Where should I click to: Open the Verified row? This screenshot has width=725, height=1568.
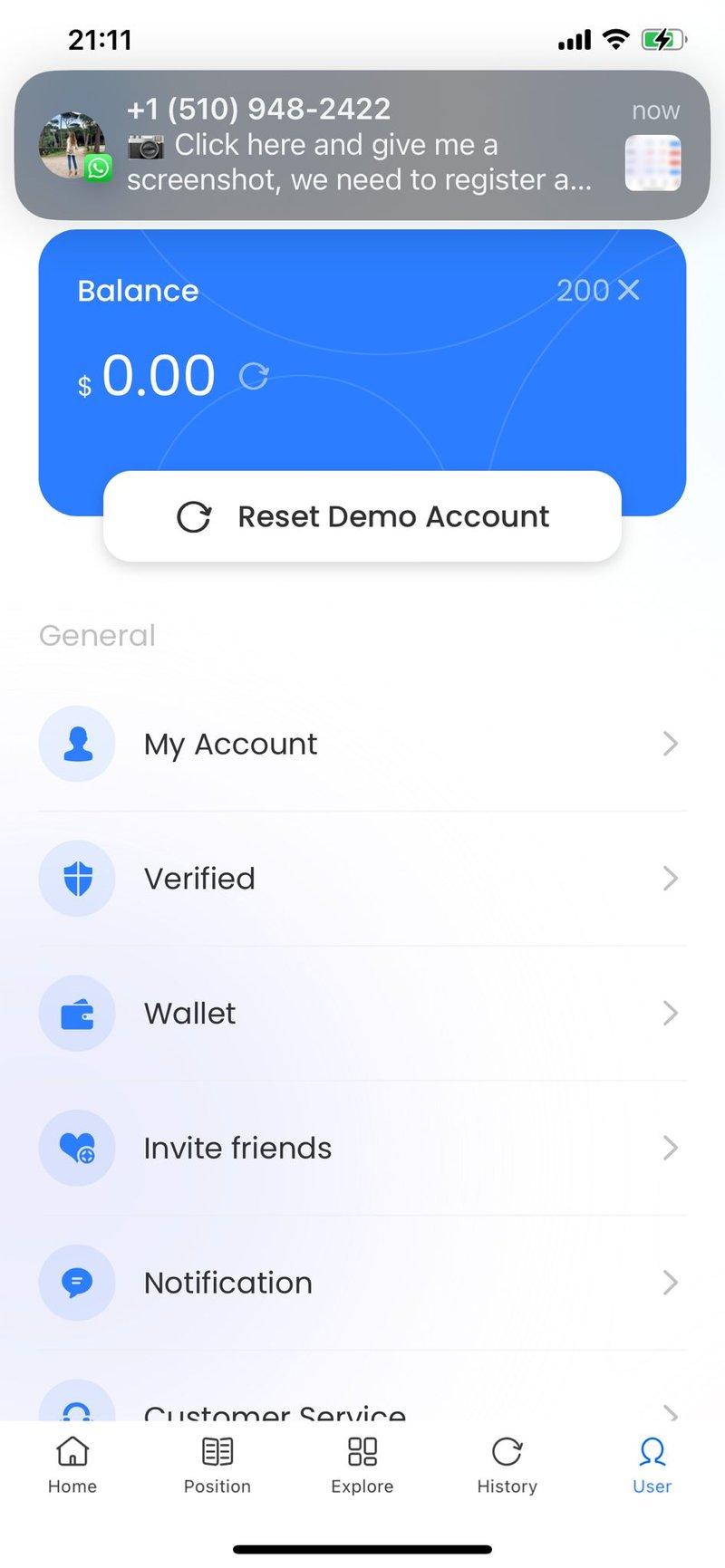(x=362, y=879)
